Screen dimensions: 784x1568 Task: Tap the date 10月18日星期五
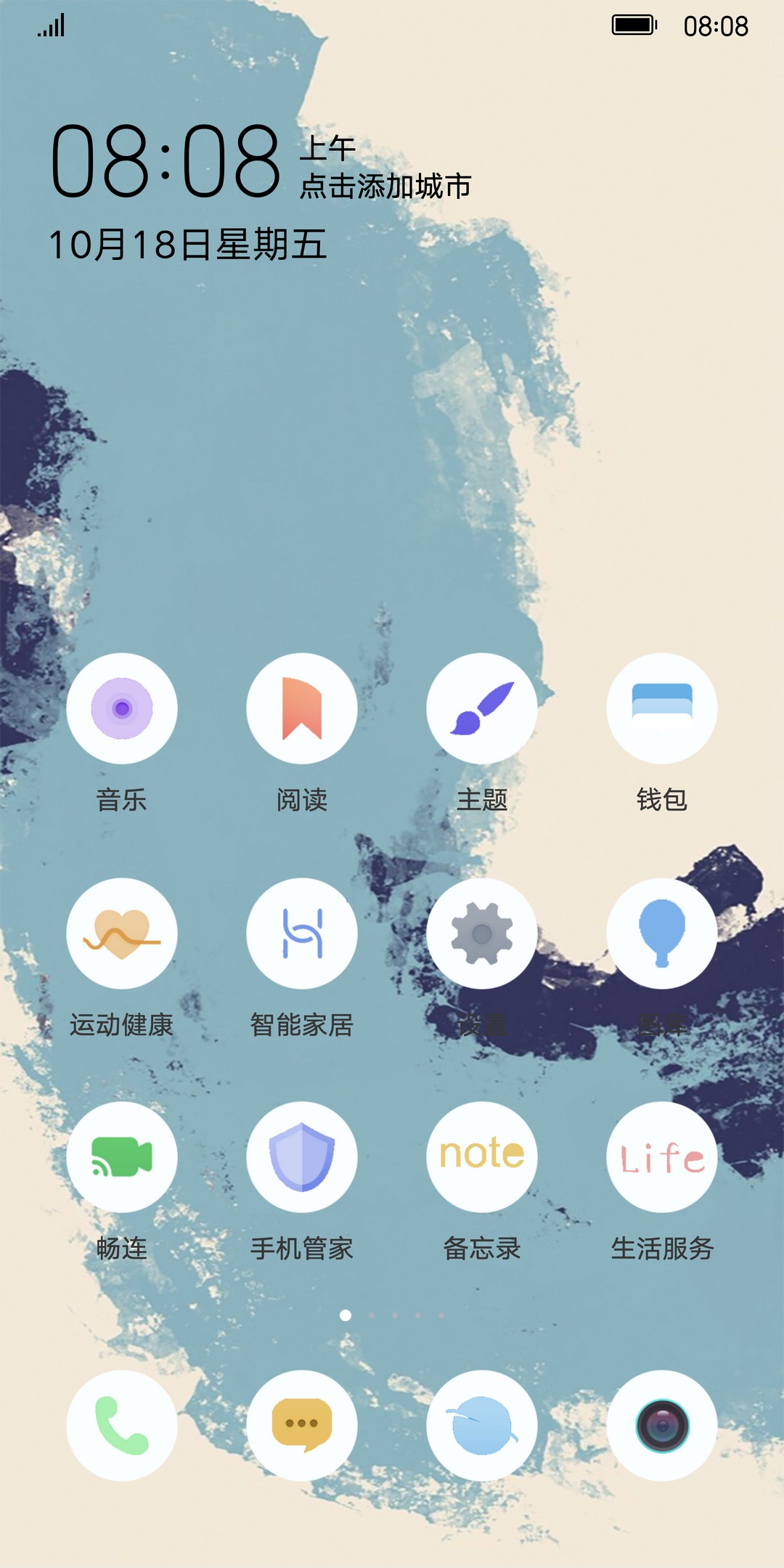tap(187, 245)
